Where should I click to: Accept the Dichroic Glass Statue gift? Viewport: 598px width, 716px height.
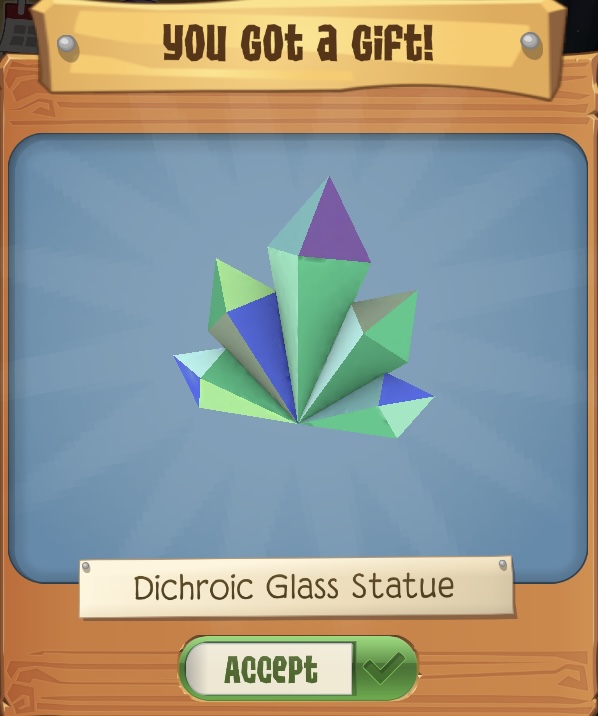tap(298, 669)
